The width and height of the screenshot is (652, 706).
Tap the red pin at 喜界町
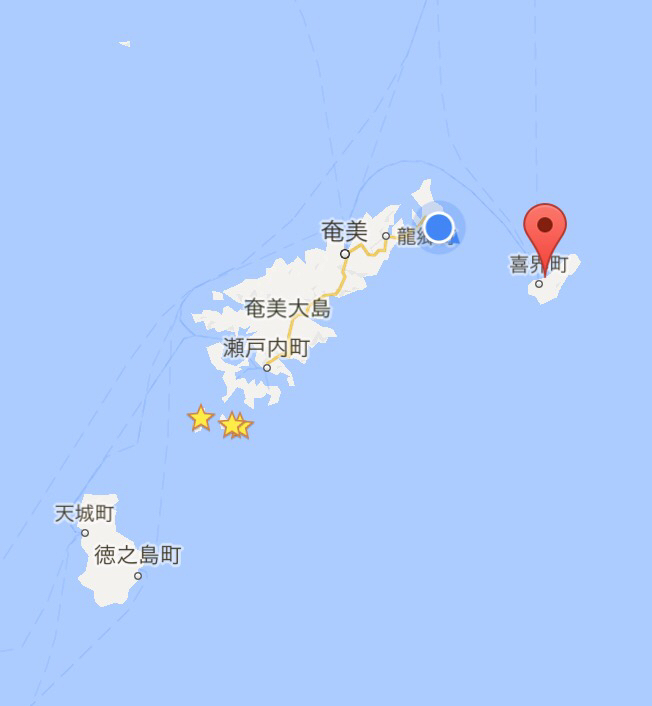tap(546, 225)
